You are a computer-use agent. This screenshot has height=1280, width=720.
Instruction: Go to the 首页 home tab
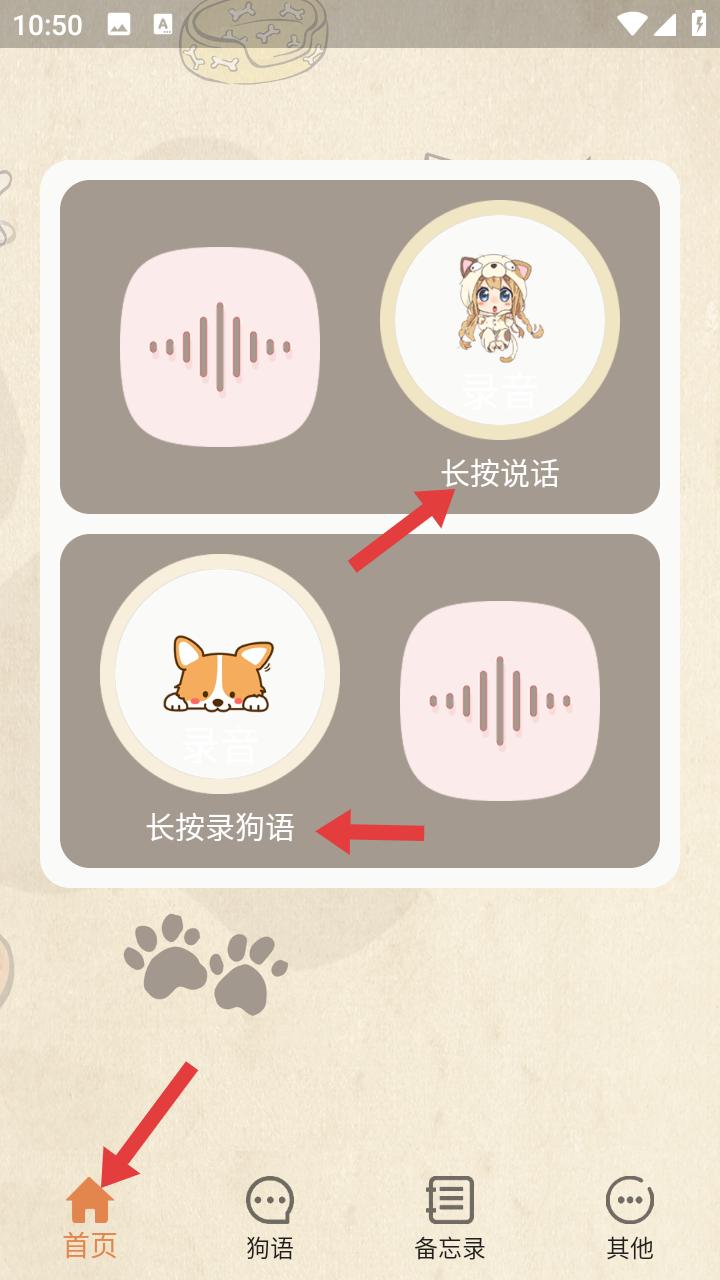pyautogui.click(x=90, y=1218)
